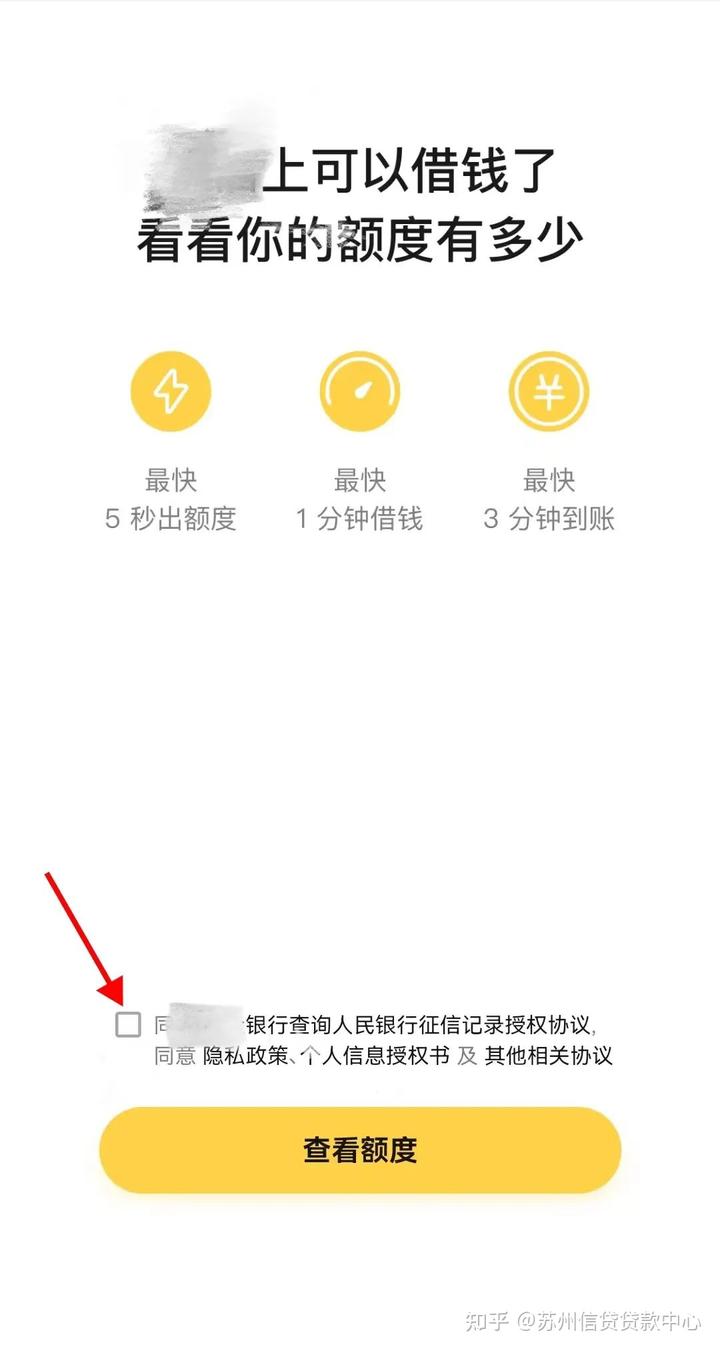Tap the yellow check-quota button
The image size is (720, 1351).
(x=360, y=1150)
